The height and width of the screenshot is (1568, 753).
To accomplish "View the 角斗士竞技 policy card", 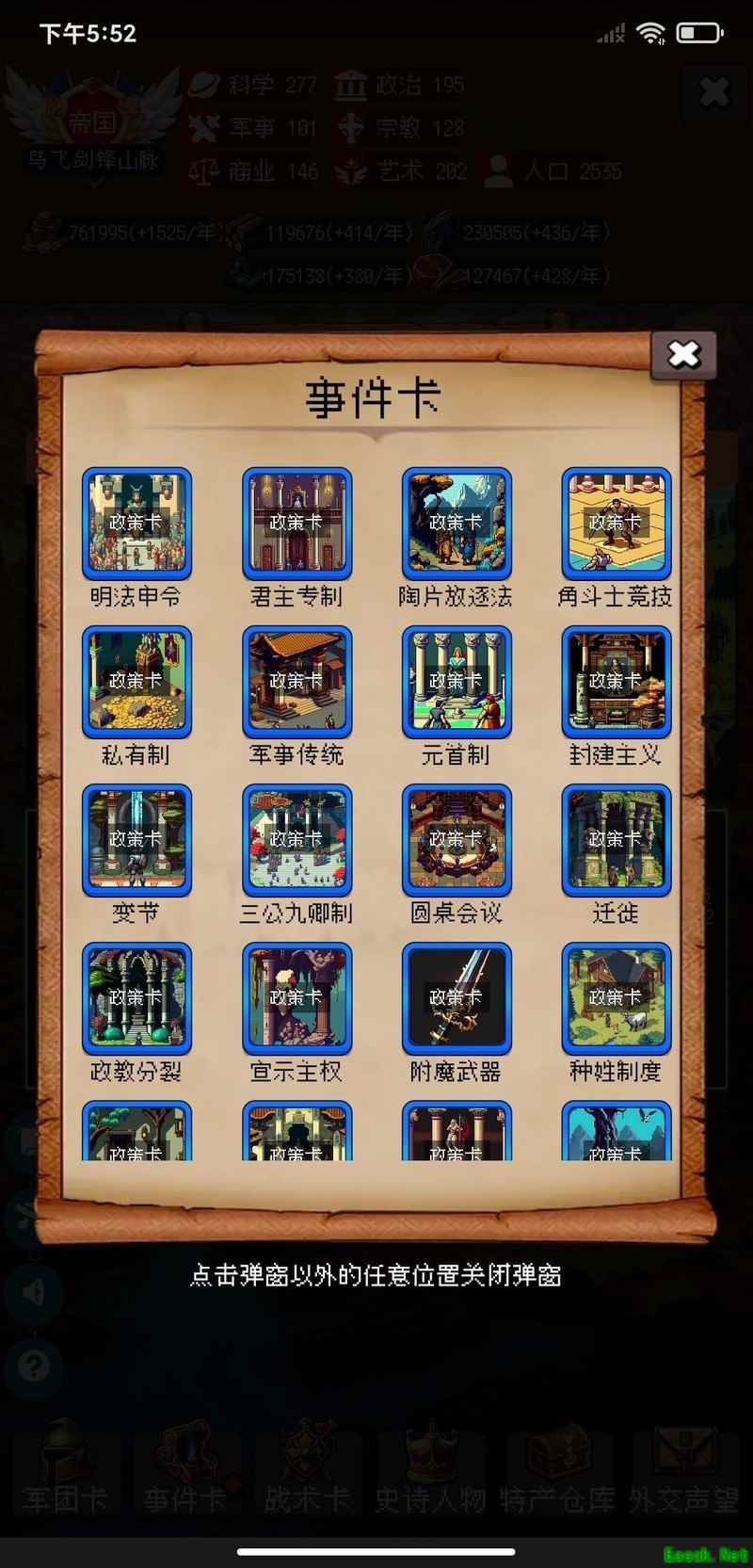I will (616, 524).
